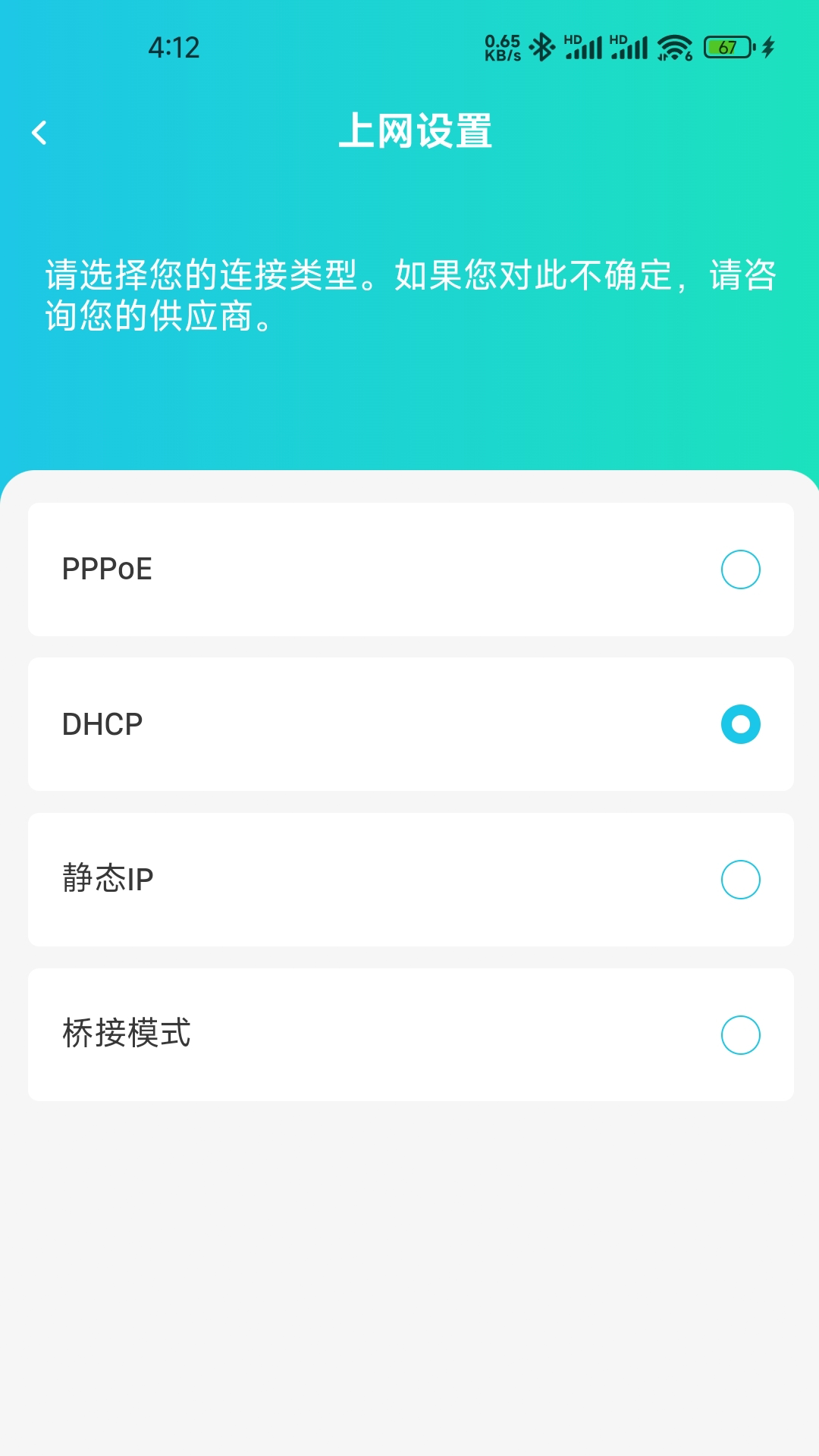Viewport: 819px width, 1456px height.
Task: Click the back arrow to leave 上网设置
Action: pos(39,132)
